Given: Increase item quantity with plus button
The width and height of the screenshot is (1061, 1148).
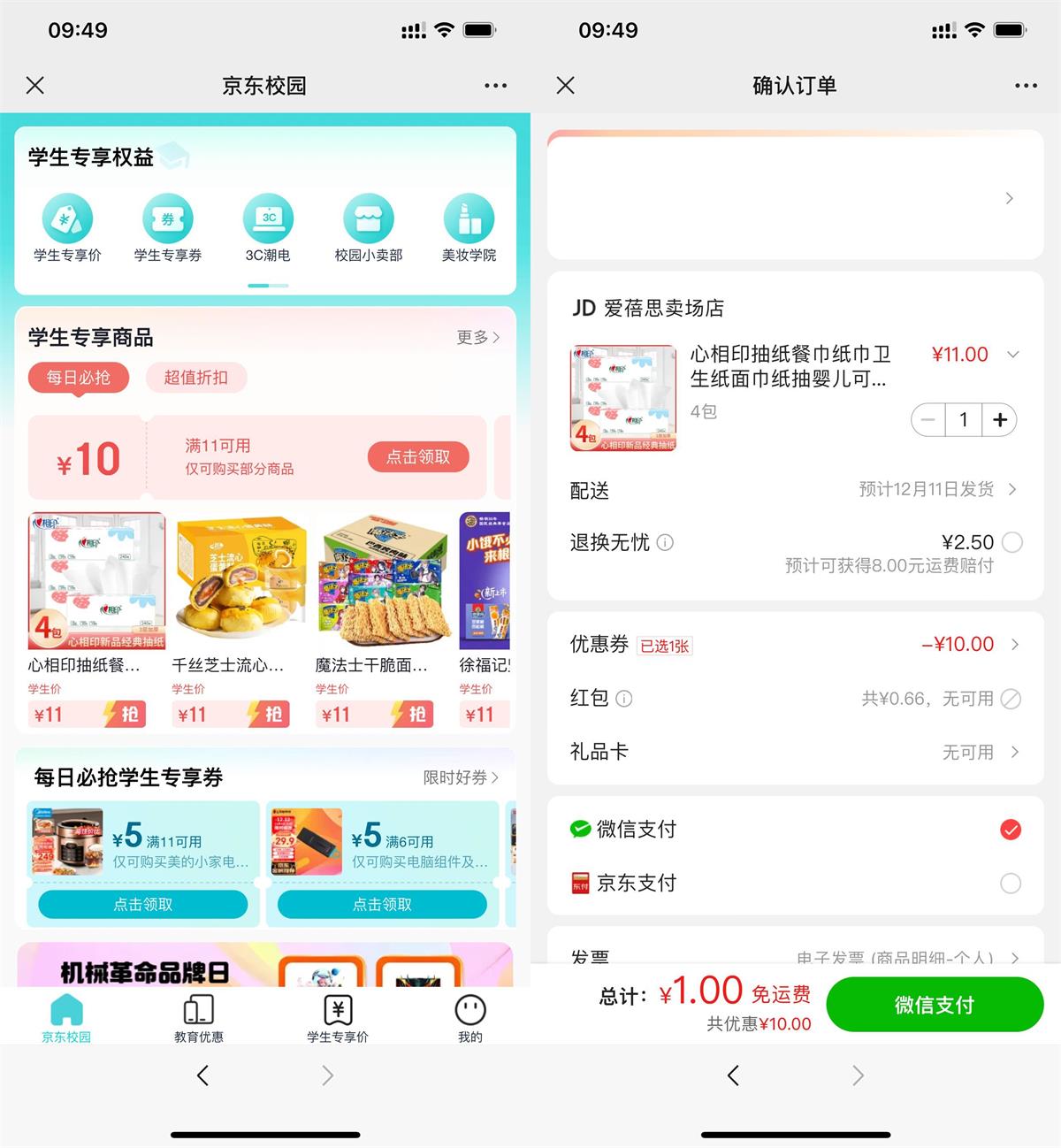Looking at the screenshot, I should 1000,420.
